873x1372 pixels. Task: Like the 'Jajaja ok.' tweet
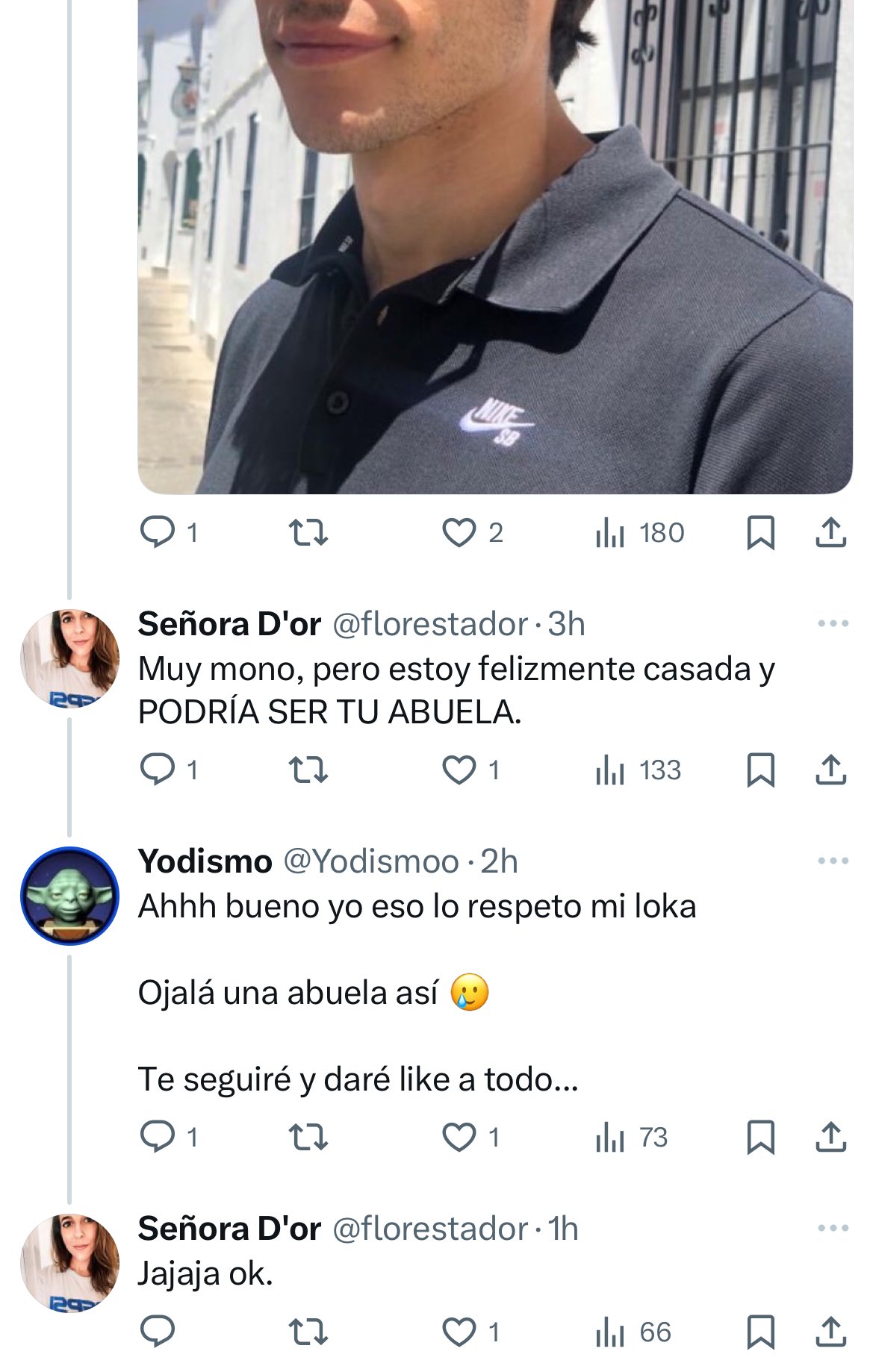tap(459, 1332)
